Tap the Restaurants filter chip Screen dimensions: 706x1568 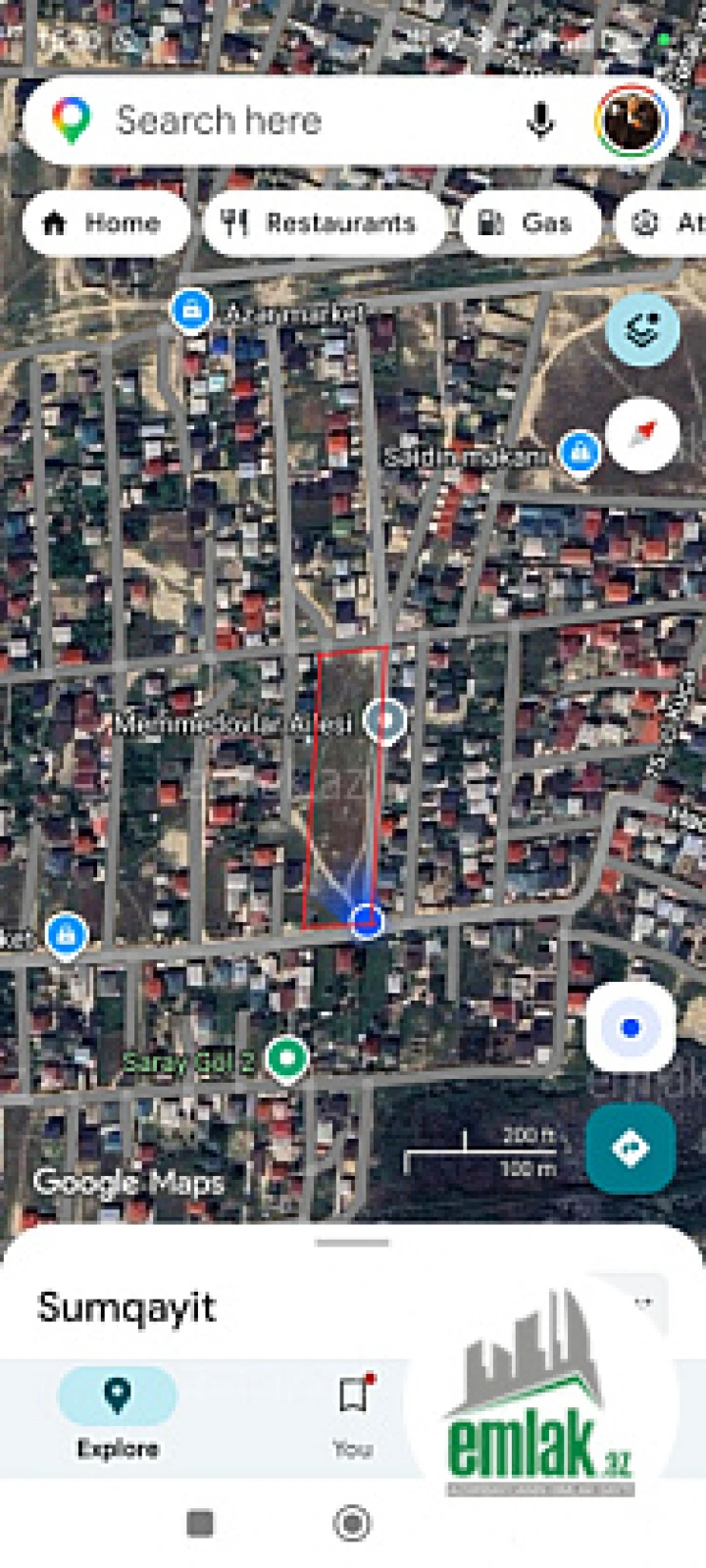[x=322, y=222]
